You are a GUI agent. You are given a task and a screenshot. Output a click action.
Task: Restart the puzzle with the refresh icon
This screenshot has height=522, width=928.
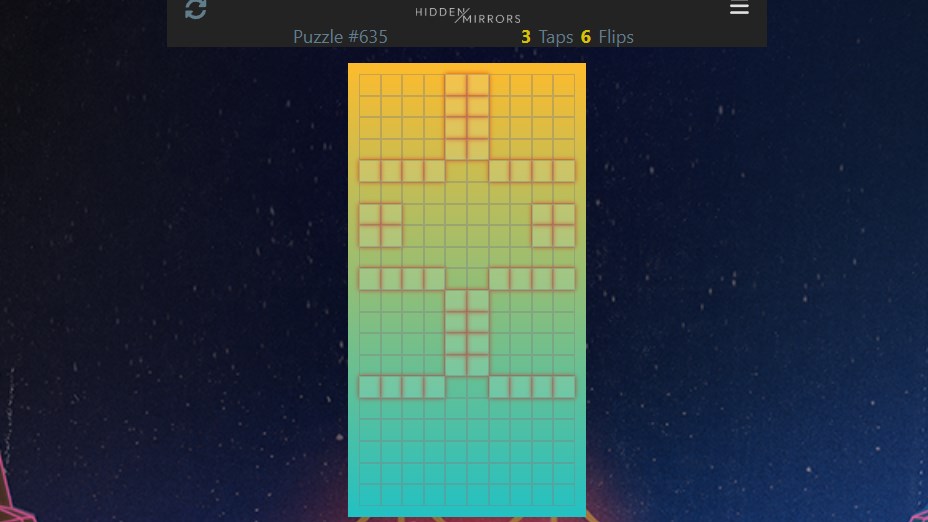point(196,9)
